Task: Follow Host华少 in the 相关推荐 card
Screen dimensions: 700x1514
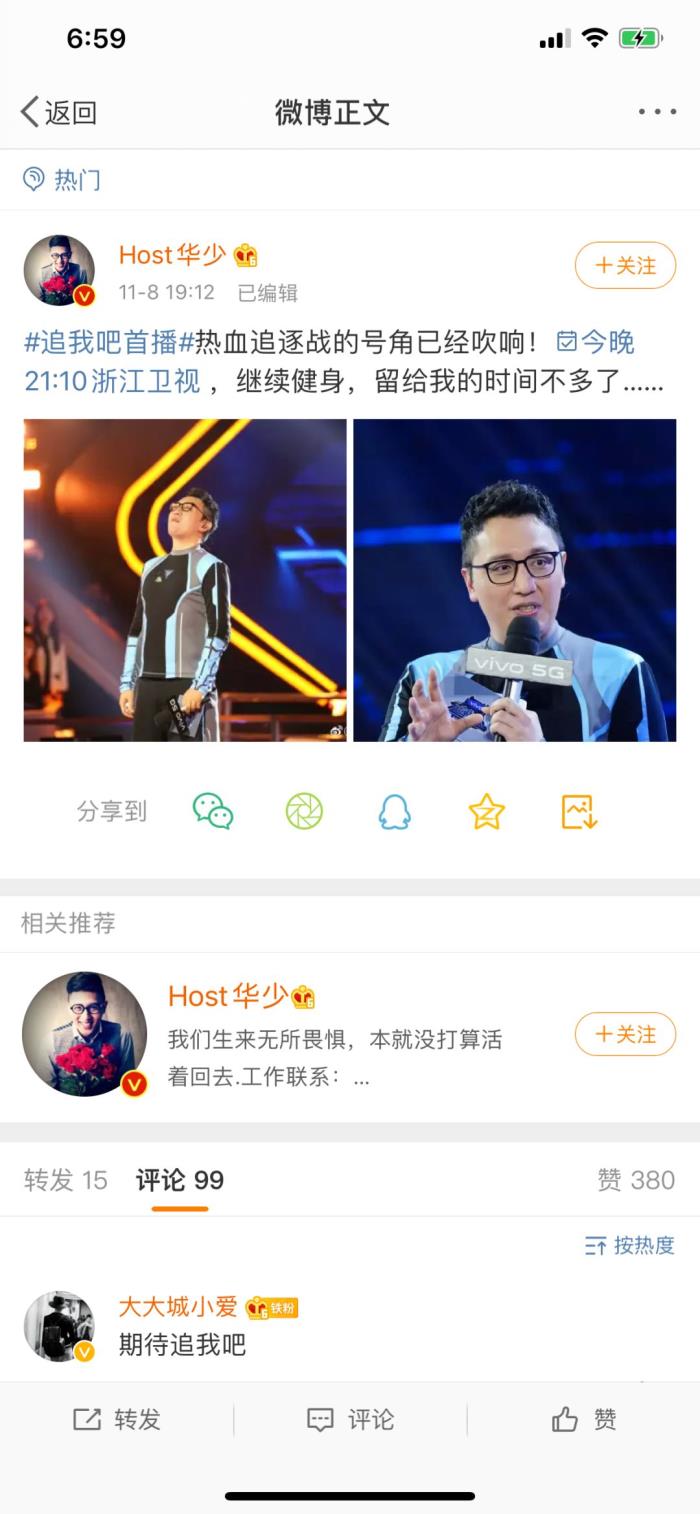Action: click(x=625, y=1034)
